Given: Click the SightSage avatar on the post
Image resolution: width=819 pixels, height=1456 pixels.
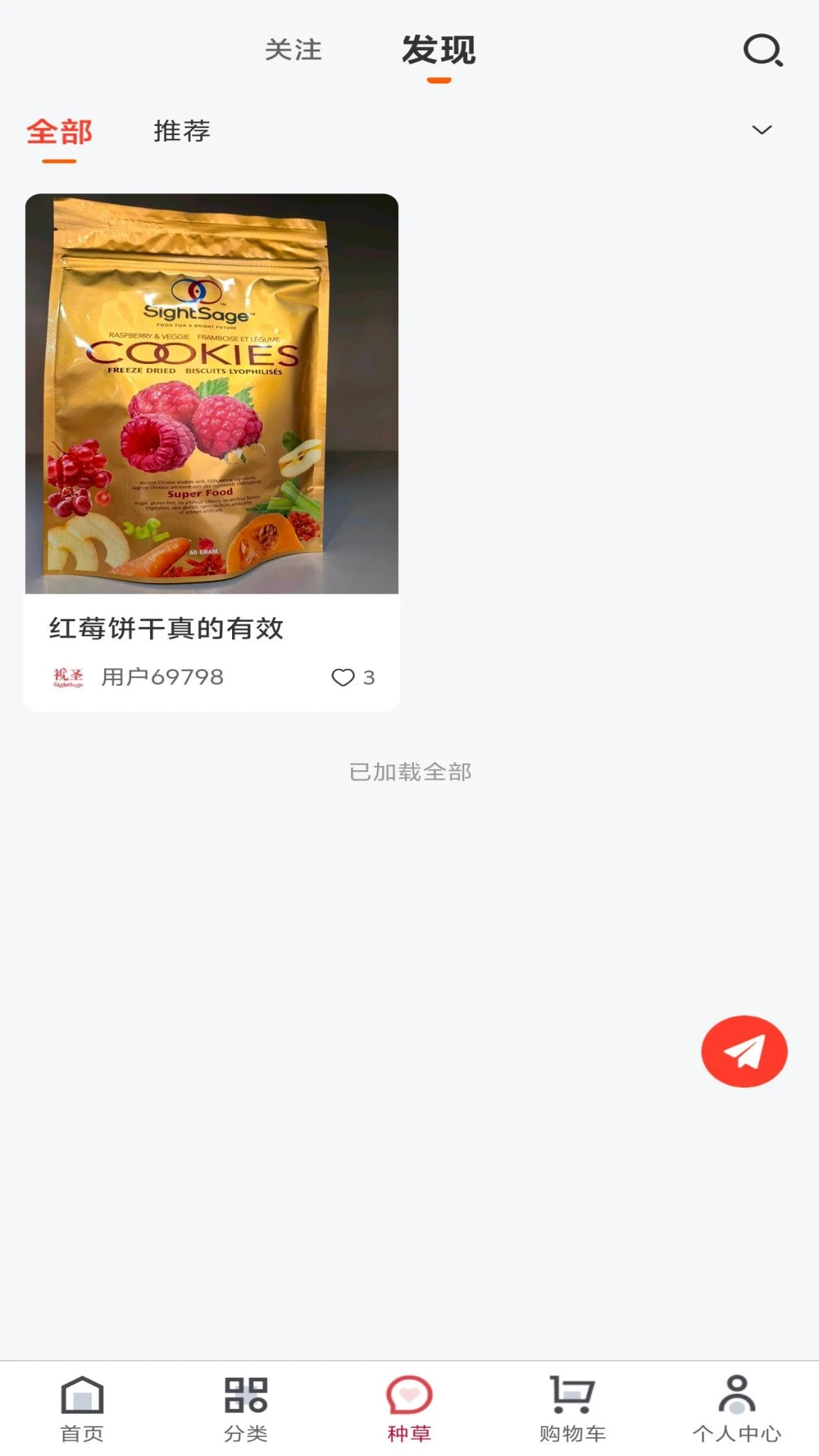Looking at the screenshot, I should tap(68, 677).
